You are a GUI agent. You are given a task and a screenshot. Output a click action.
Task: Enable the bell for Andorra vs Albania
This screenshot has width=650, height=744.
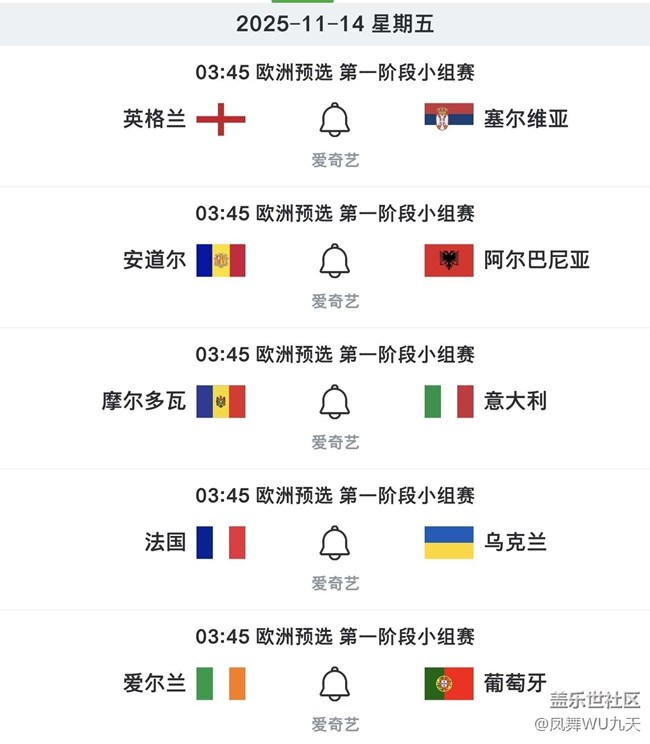pos(335,261)
